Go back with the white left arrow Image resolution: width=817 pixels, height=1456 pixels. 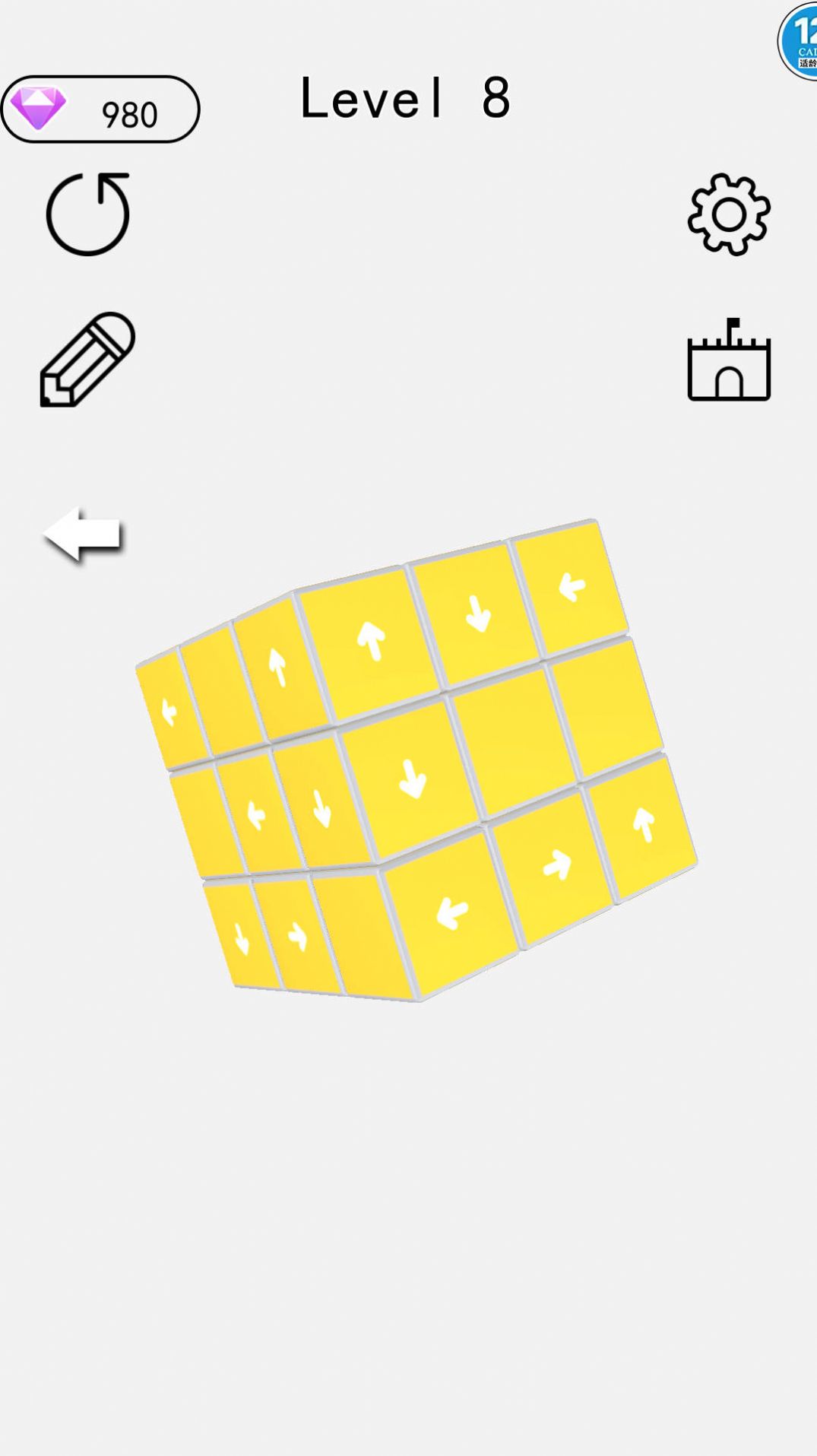click(84, 535)
